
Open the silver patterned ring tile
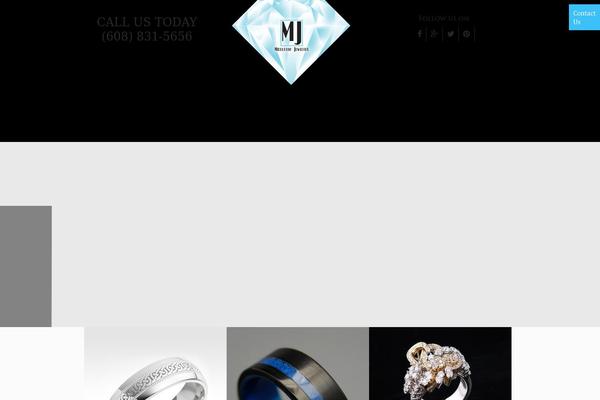(155, 364)
